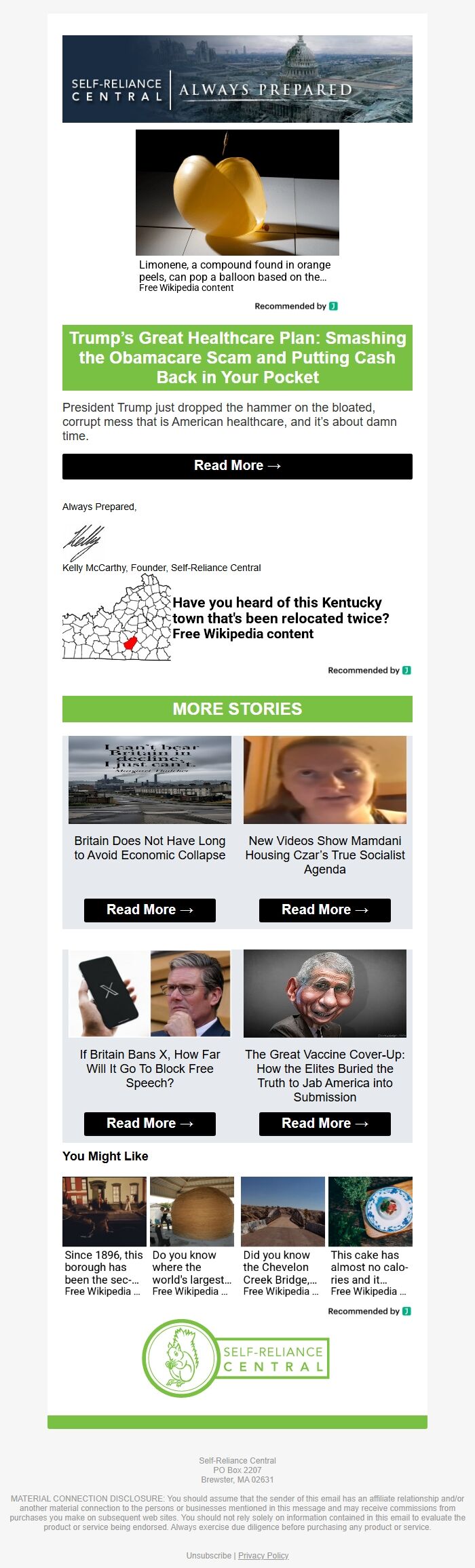Viewport: 475px width, 1568px height.
Task: Tap Read More under Trump's Healthcare Plan
Action: pyautogui.click(x=237, y=466)
